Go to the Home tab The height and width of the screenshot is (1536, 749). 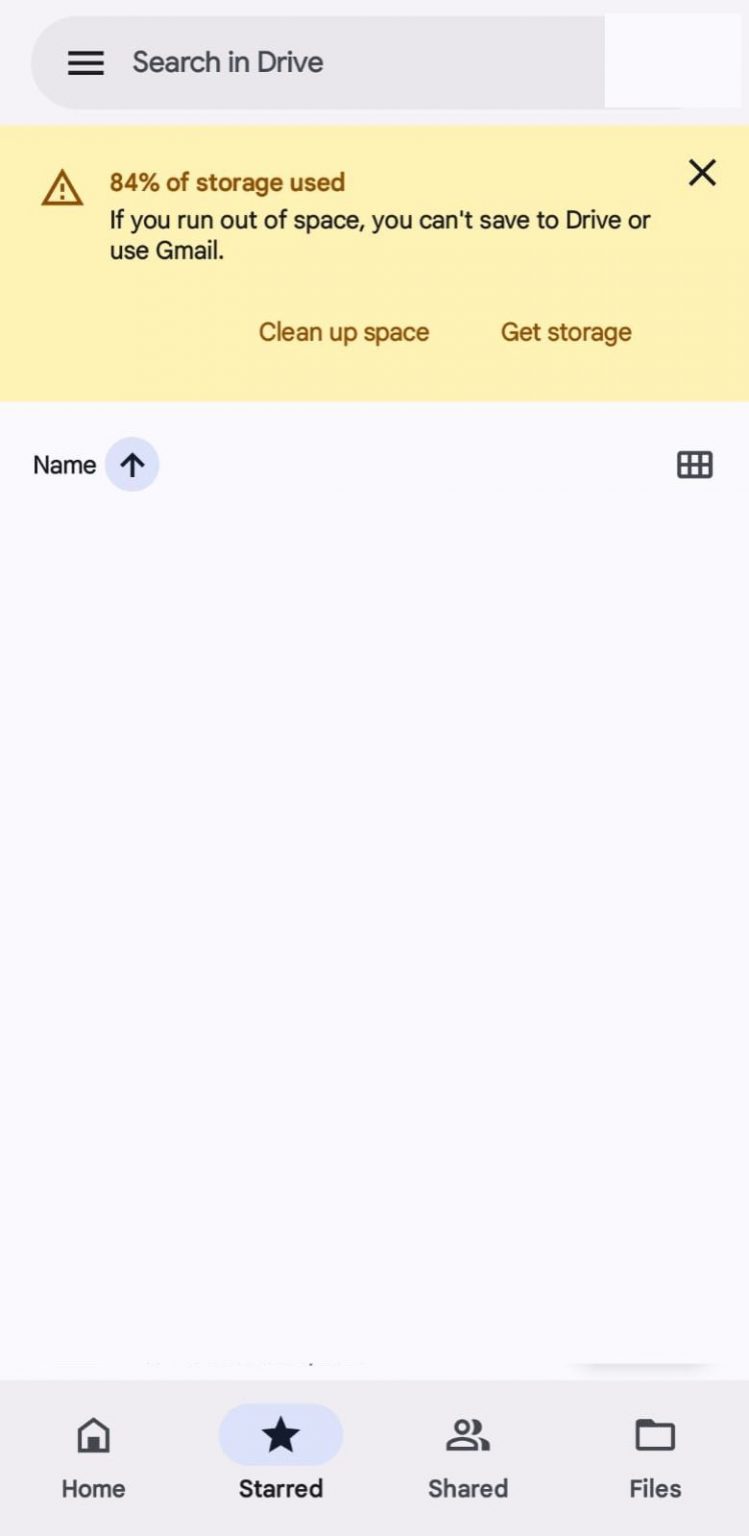coord(93,1456)
